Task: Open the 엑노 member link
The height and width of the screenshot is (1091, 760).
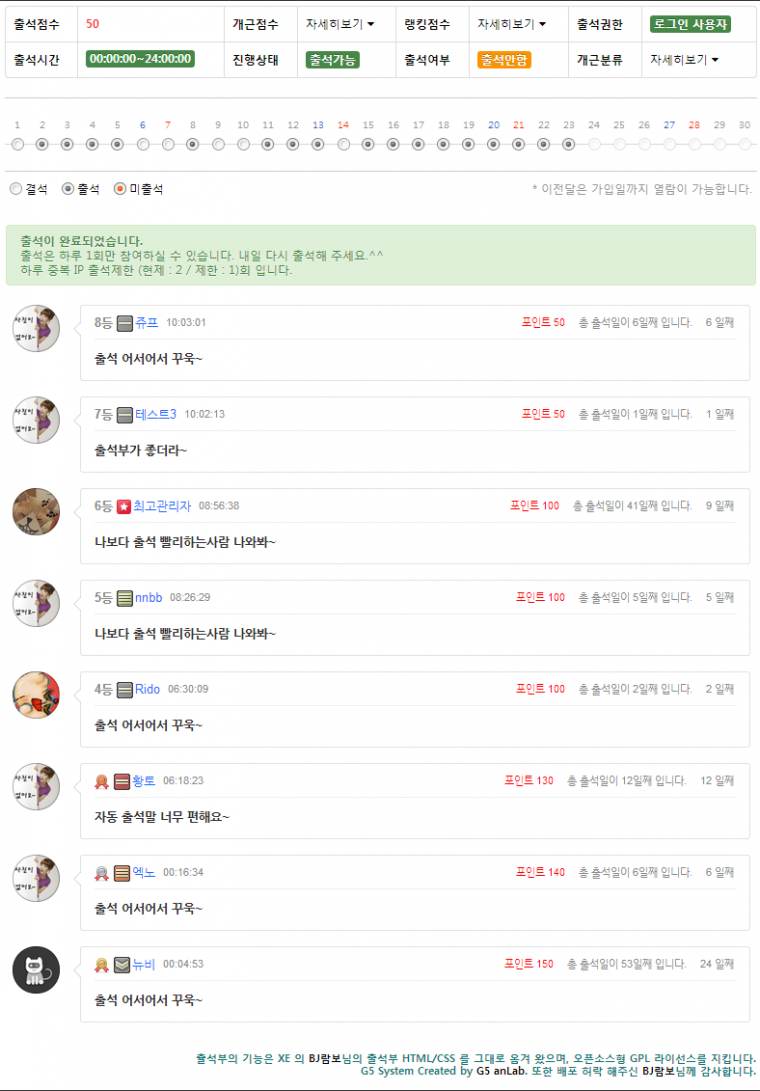Action: (144, 873)
